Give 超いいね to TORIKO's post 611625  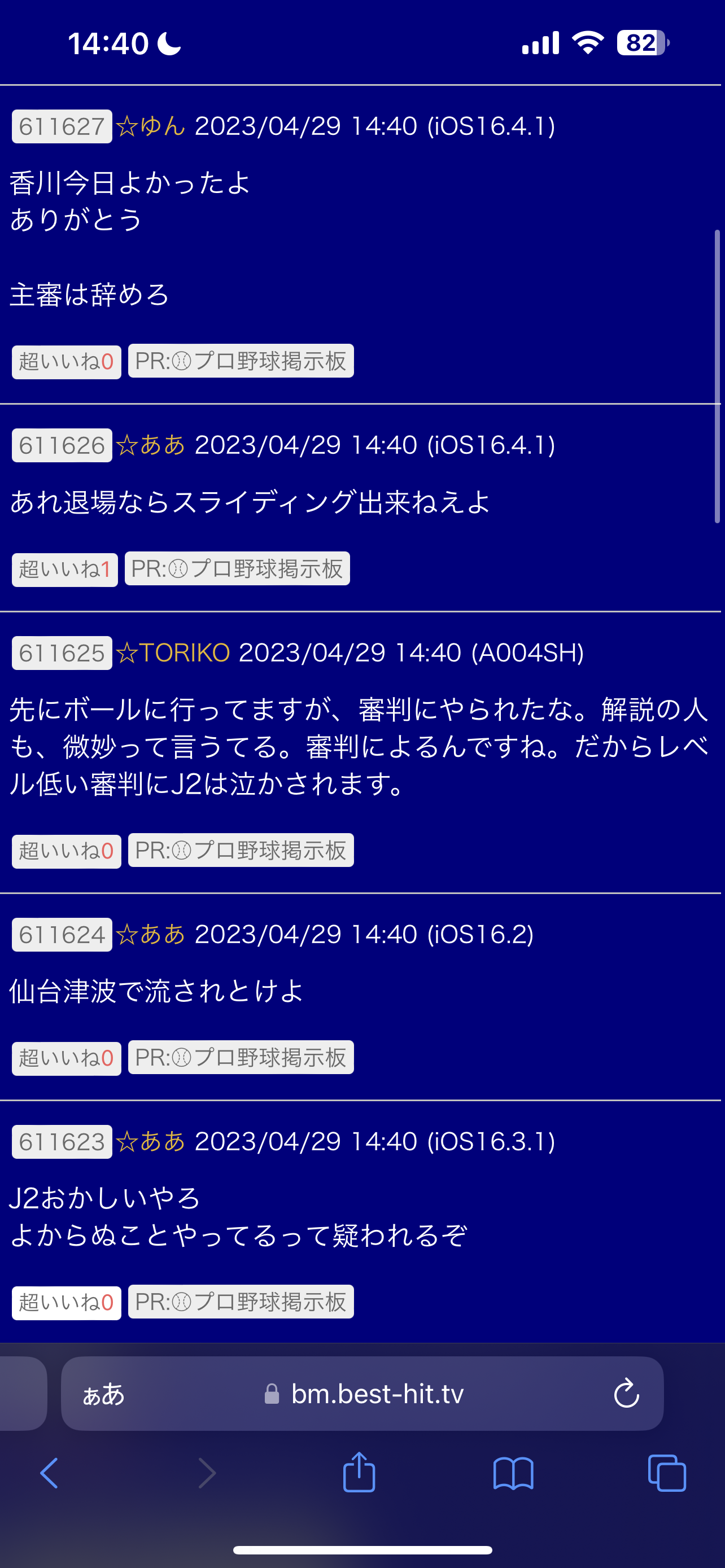tap(67, 851)
